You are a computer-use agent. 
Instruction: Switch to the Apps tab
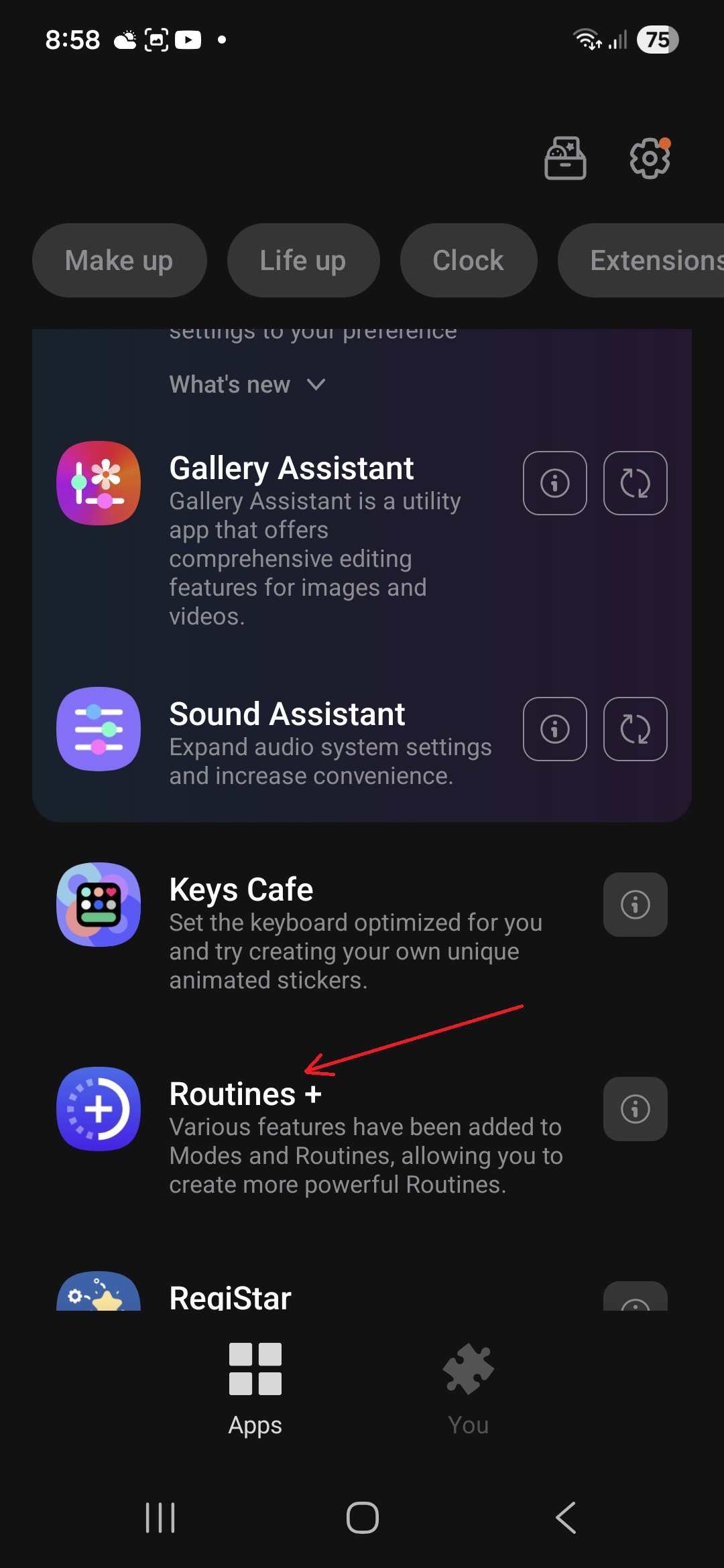pos(255,1388)
